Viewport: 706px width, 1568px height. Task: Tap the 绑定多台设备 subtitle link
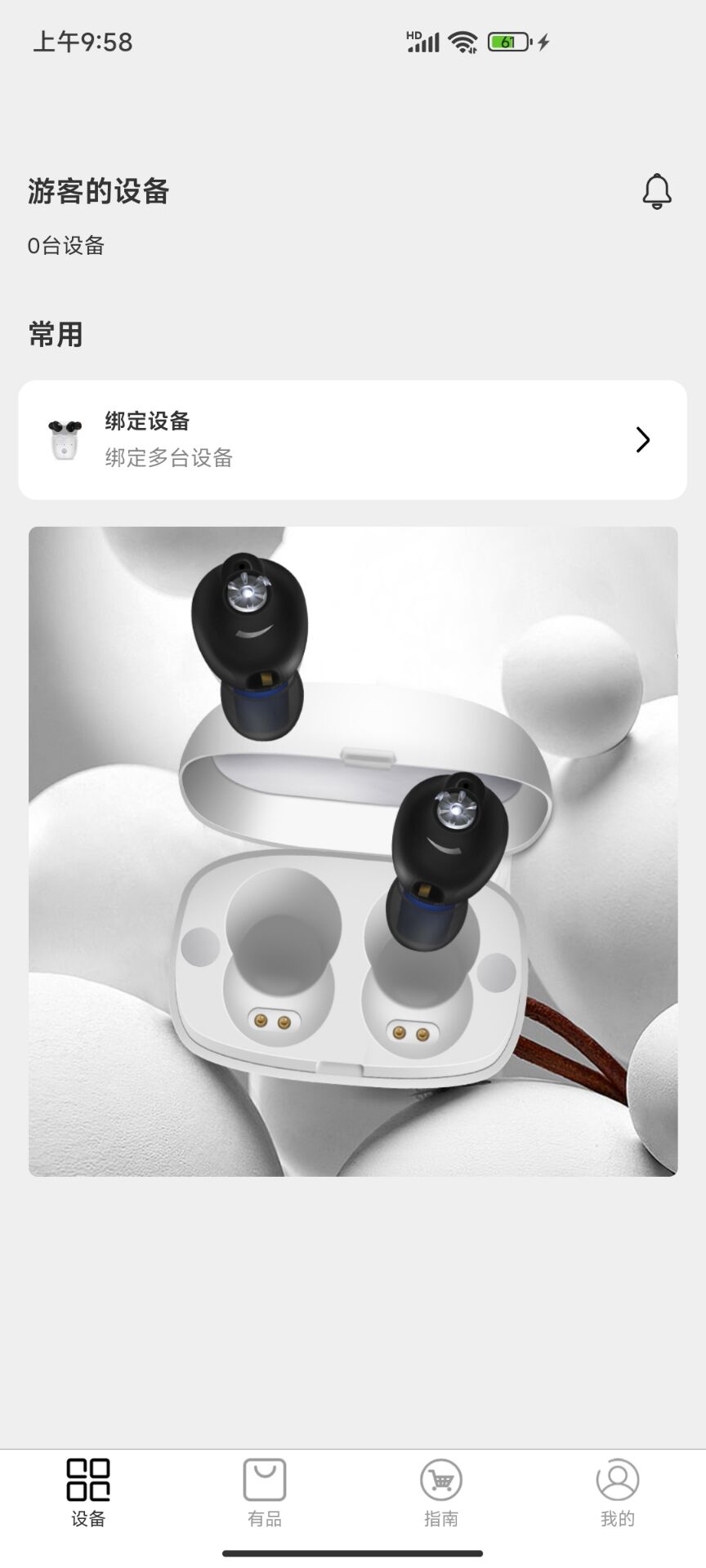168,459
